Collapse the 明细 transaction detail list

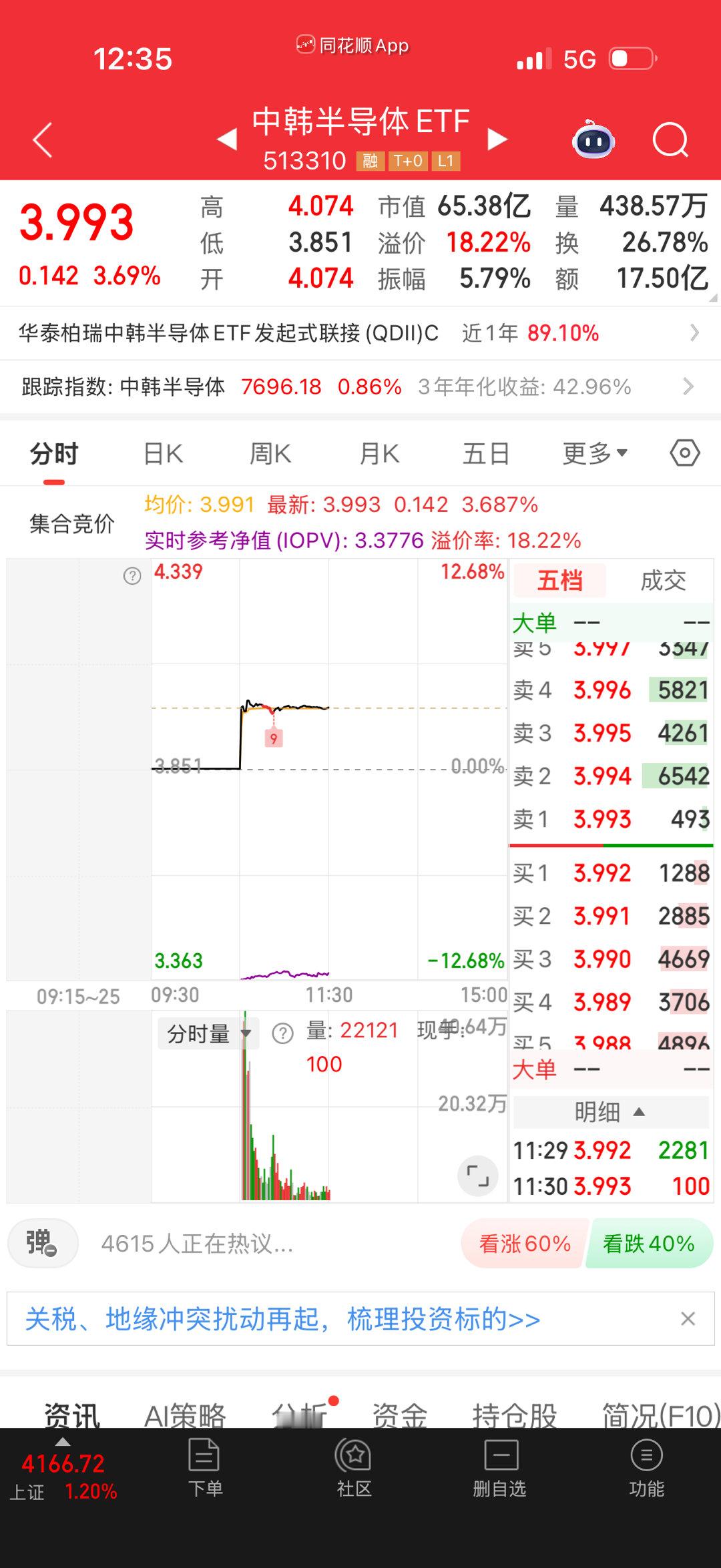tap(610, 1113)
